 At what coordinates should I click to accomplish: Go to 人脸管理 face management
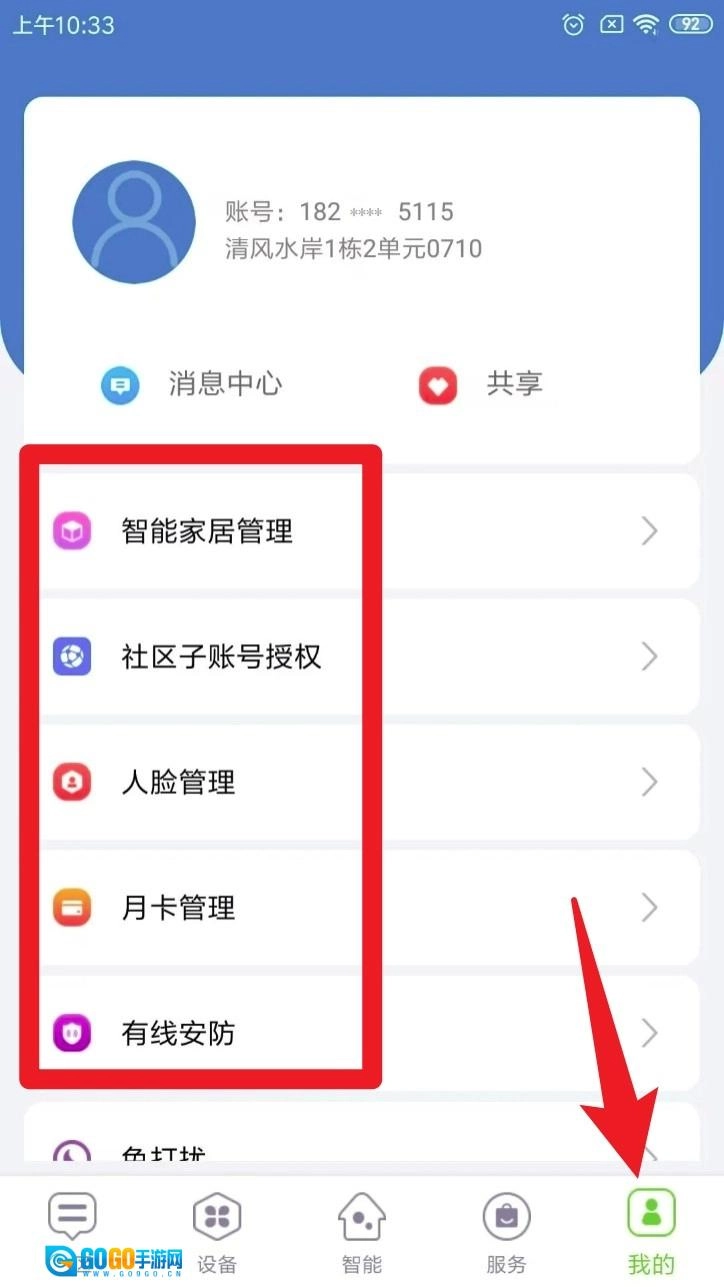coord(360,782)
